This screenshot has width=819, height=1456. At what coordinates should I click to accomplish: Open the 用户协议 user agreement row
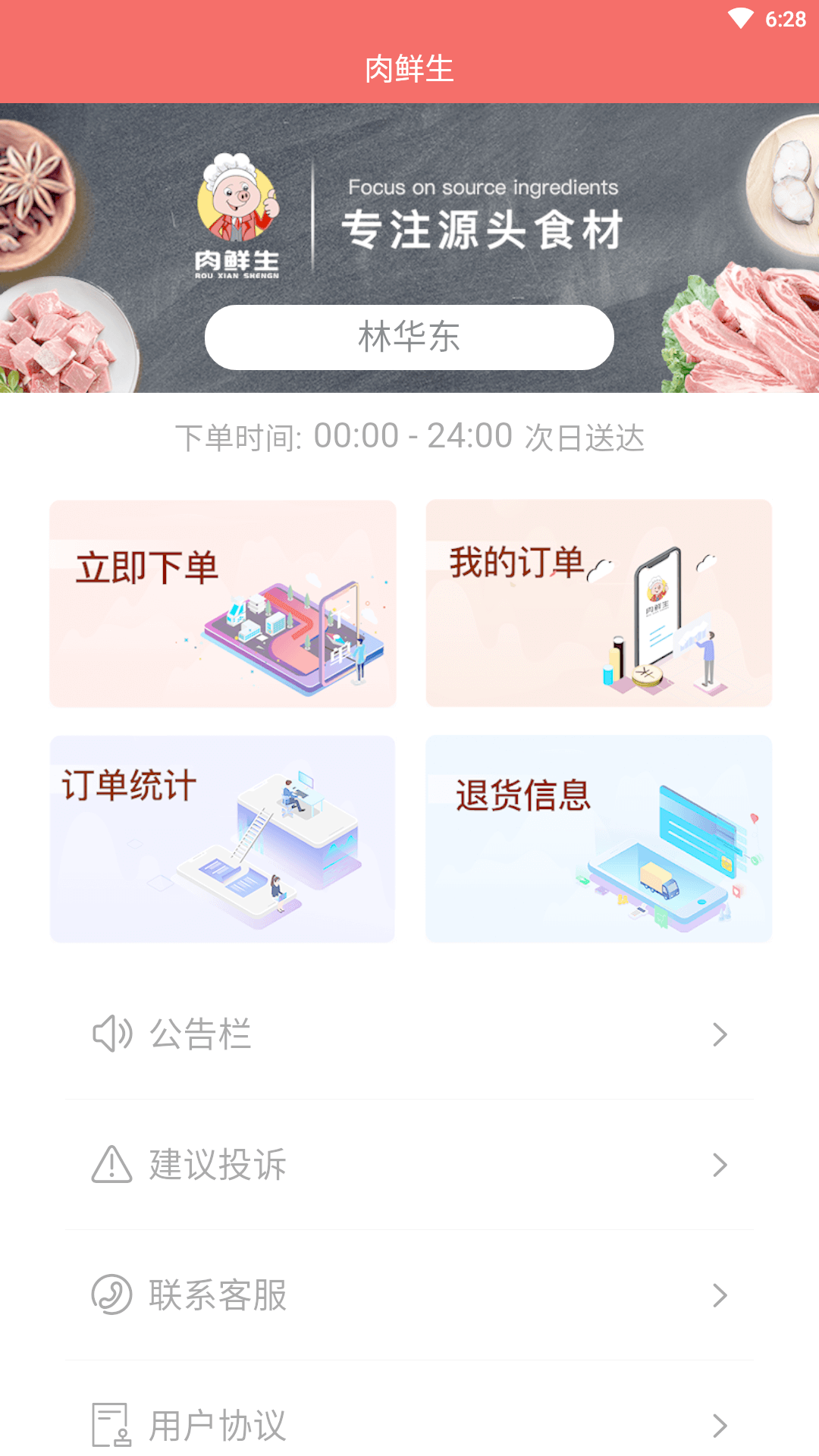coord(409,1426)
